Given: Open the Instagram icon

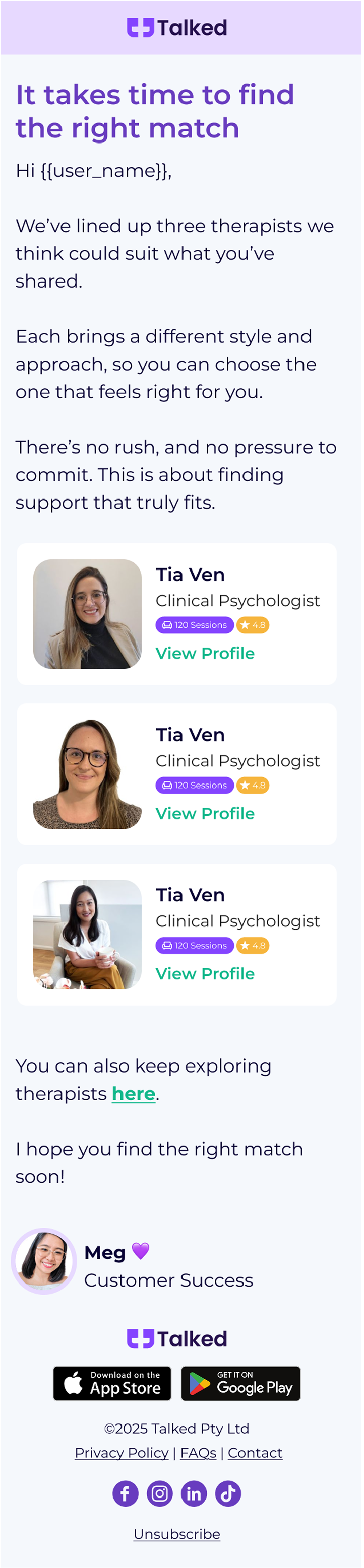Looking at the screenshot, I should (x=160, y=1493).
